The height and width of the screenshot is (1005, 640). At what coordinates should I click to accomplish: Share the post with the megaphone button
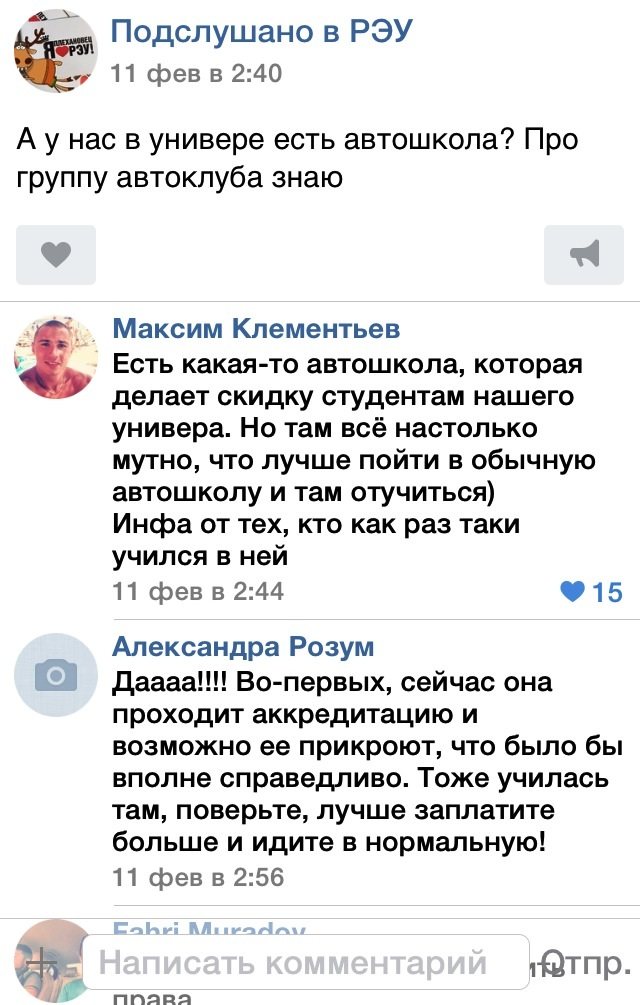tap(583, 255)
